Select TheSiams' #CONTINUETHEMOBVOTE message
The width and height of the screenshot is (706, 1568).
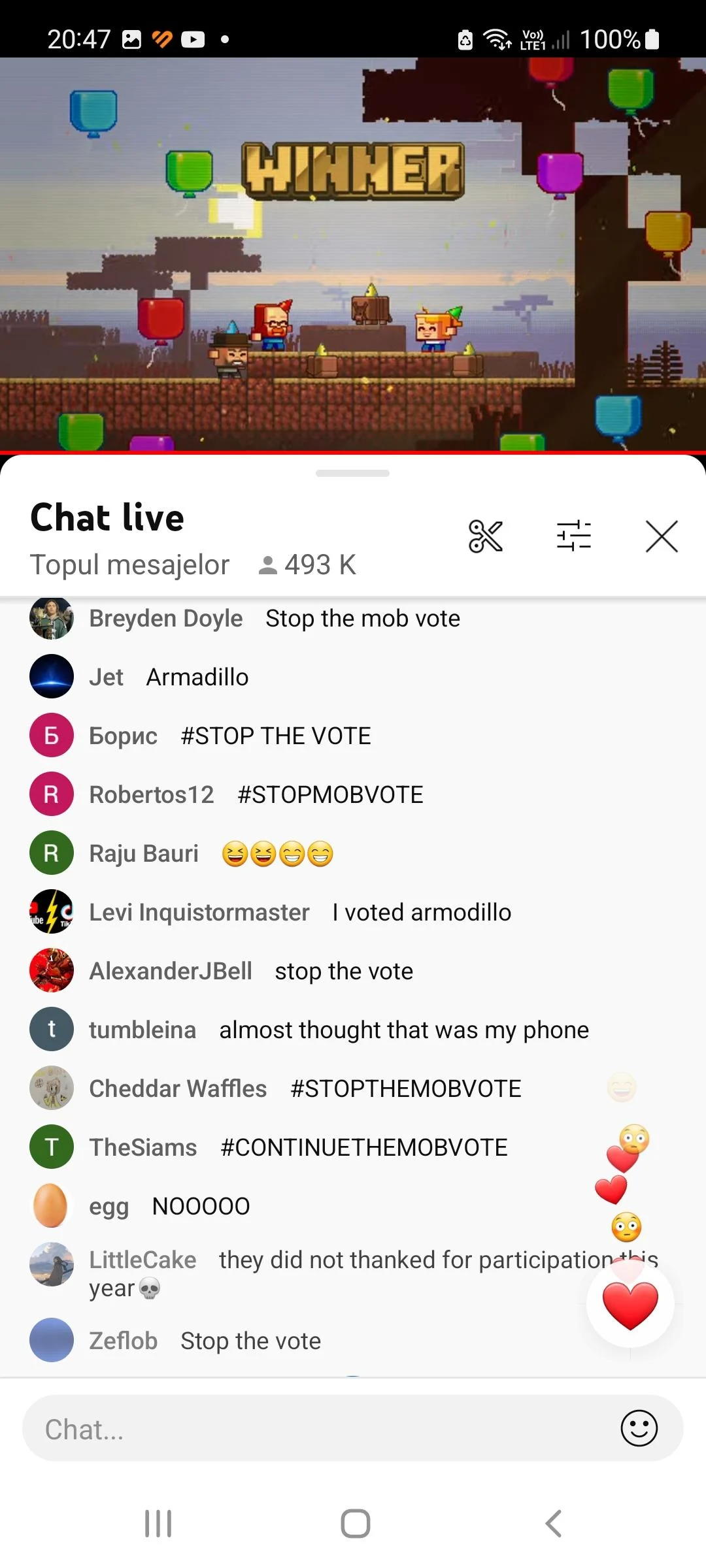363,1148
